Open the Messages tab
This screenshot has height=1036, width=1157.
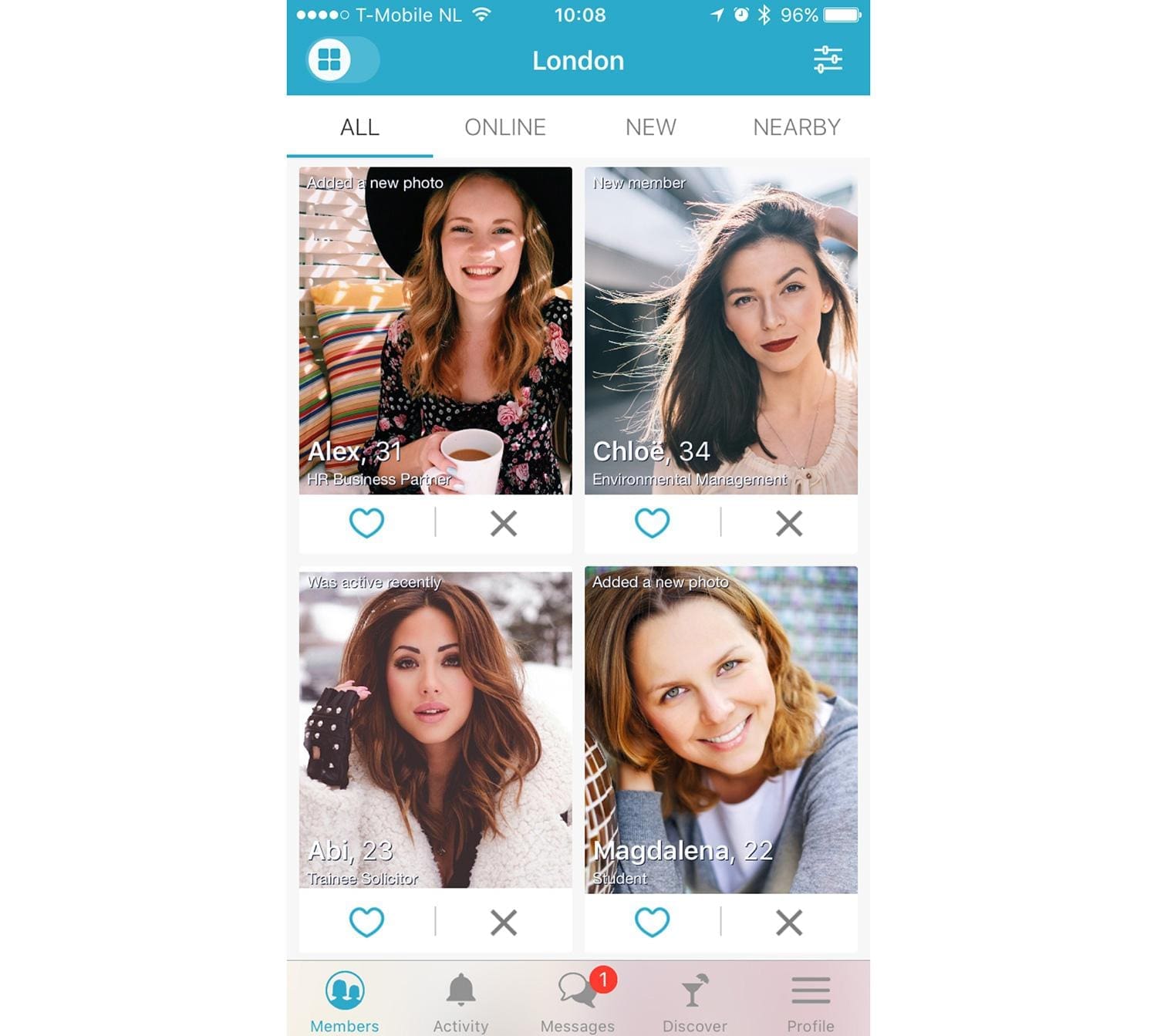pos(578,1001)
